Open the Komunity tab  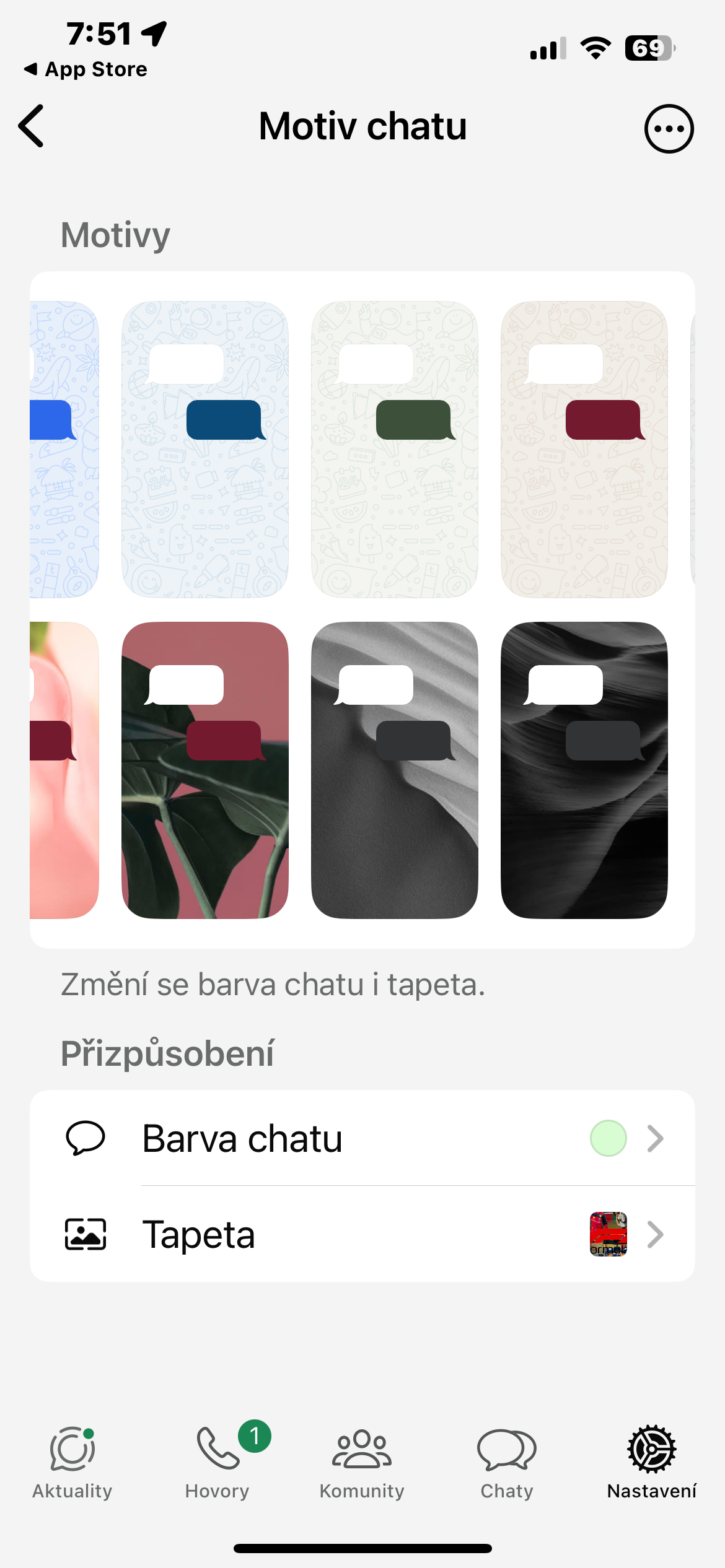point(362,1460)
